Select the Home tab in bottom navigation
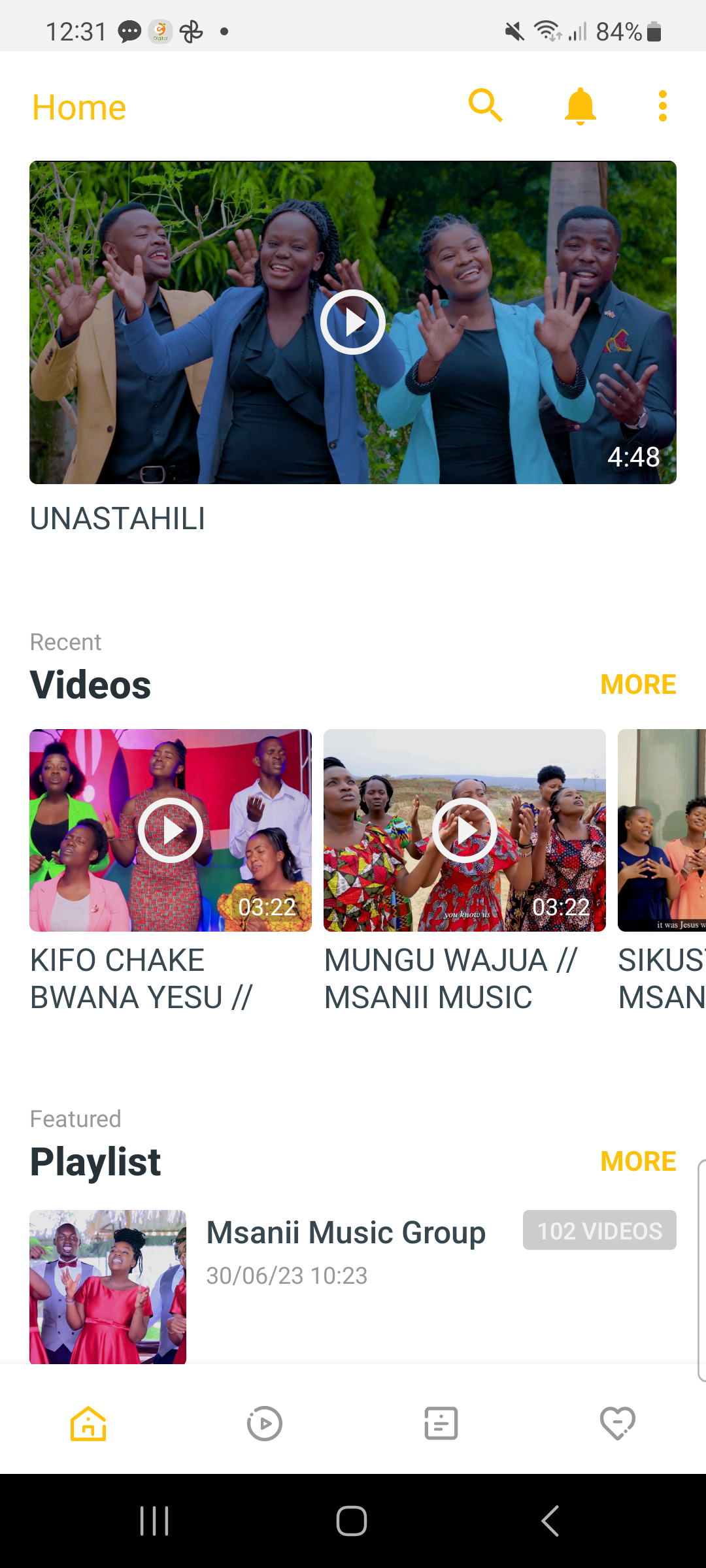The width and height of the screenshot is (706, 1568). click(x=88, y=1424)
